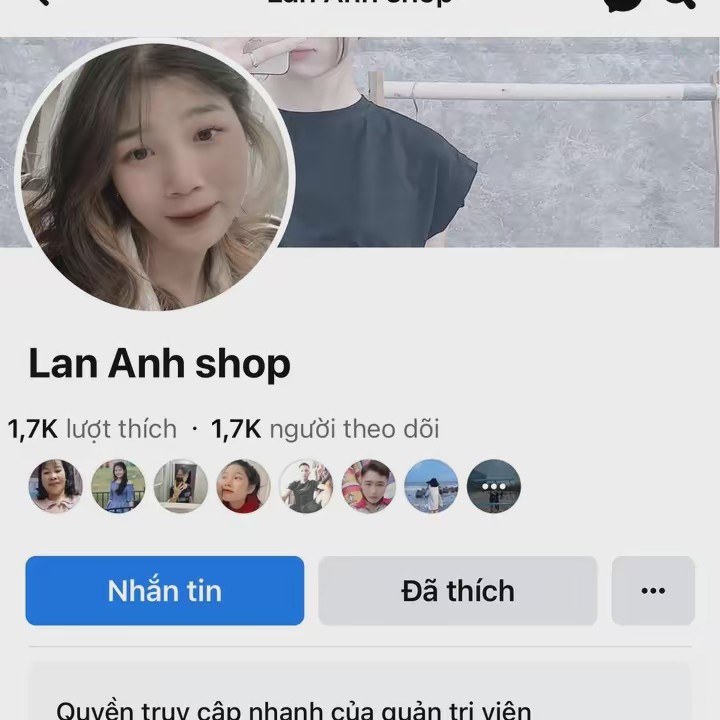Tap the Nhắn tin message button
The image size is (720, 720).
tap(165, 591)
